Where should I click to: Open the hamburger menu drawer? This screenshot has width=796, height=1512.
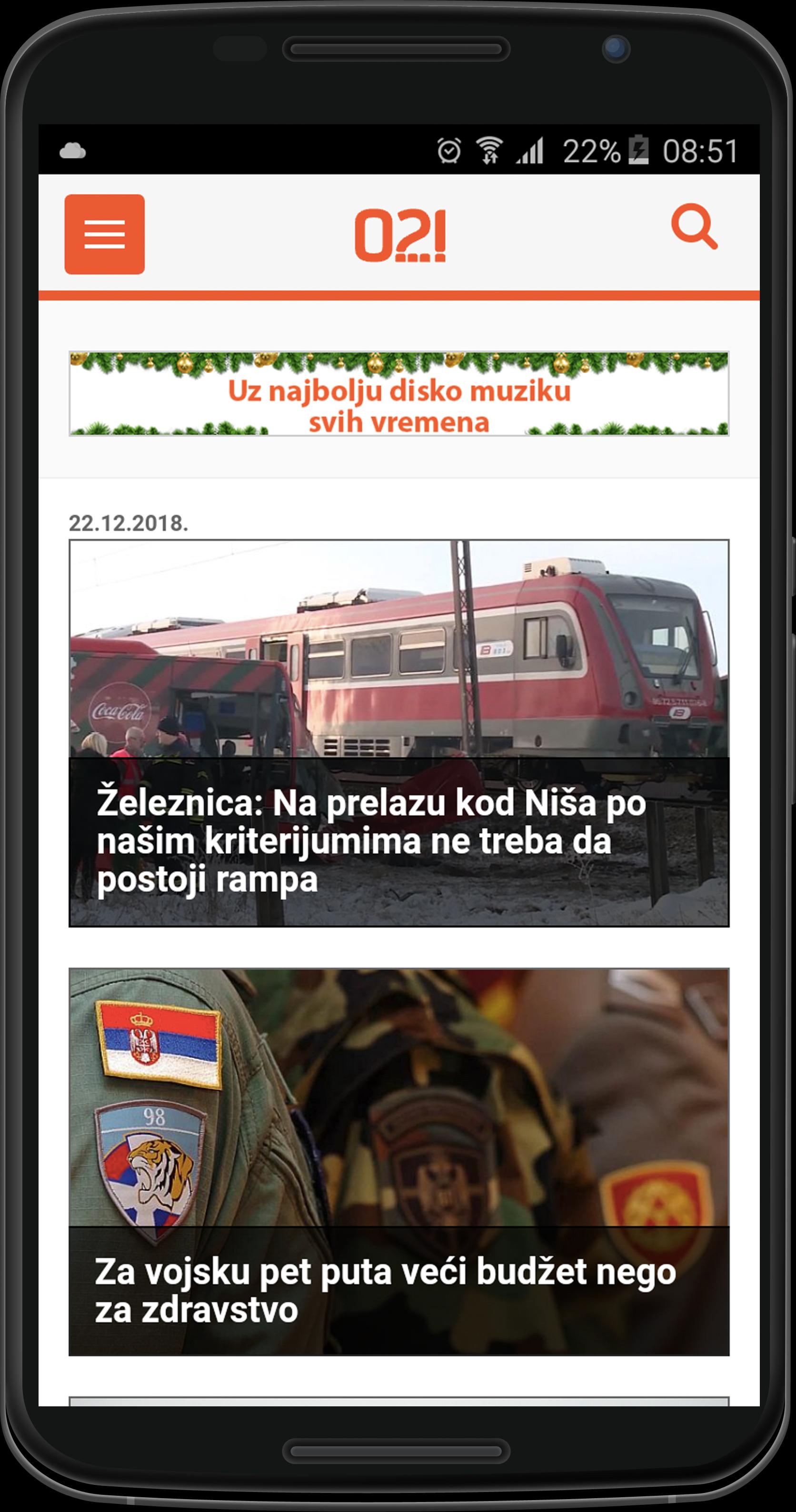coord(104,234)
